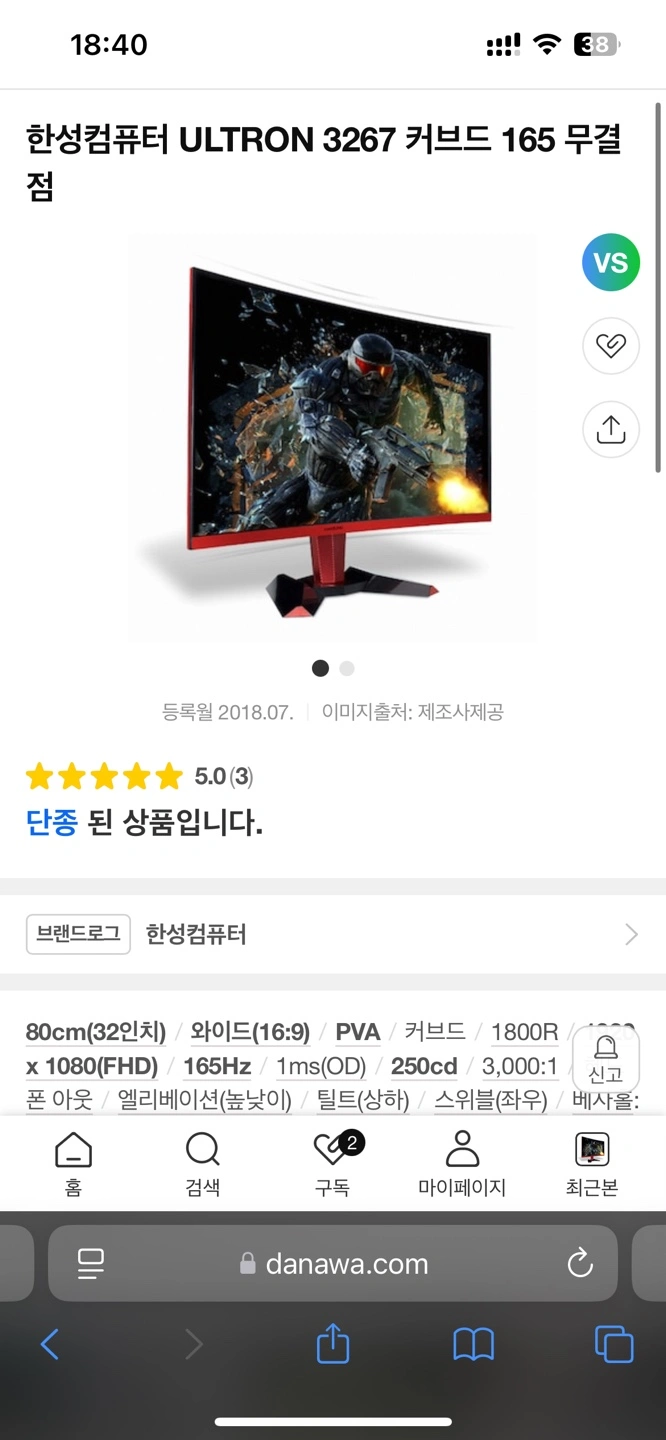Tap the 단종 discontinued link

click(x=51, y=823)
